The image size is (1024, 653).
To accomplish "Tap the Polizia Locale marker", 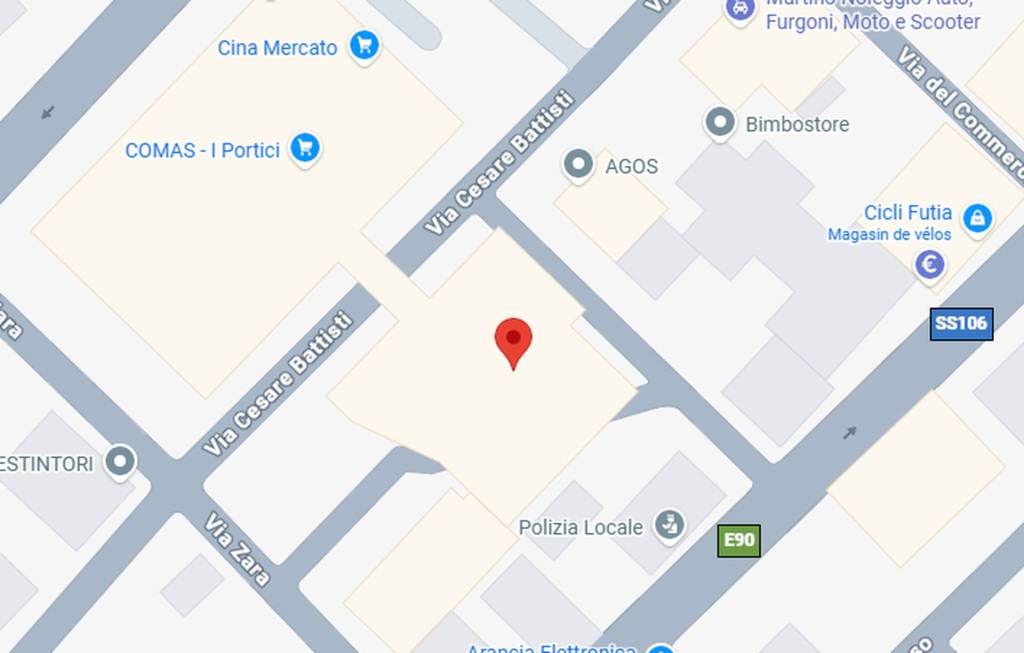I will tap(669, 524).
